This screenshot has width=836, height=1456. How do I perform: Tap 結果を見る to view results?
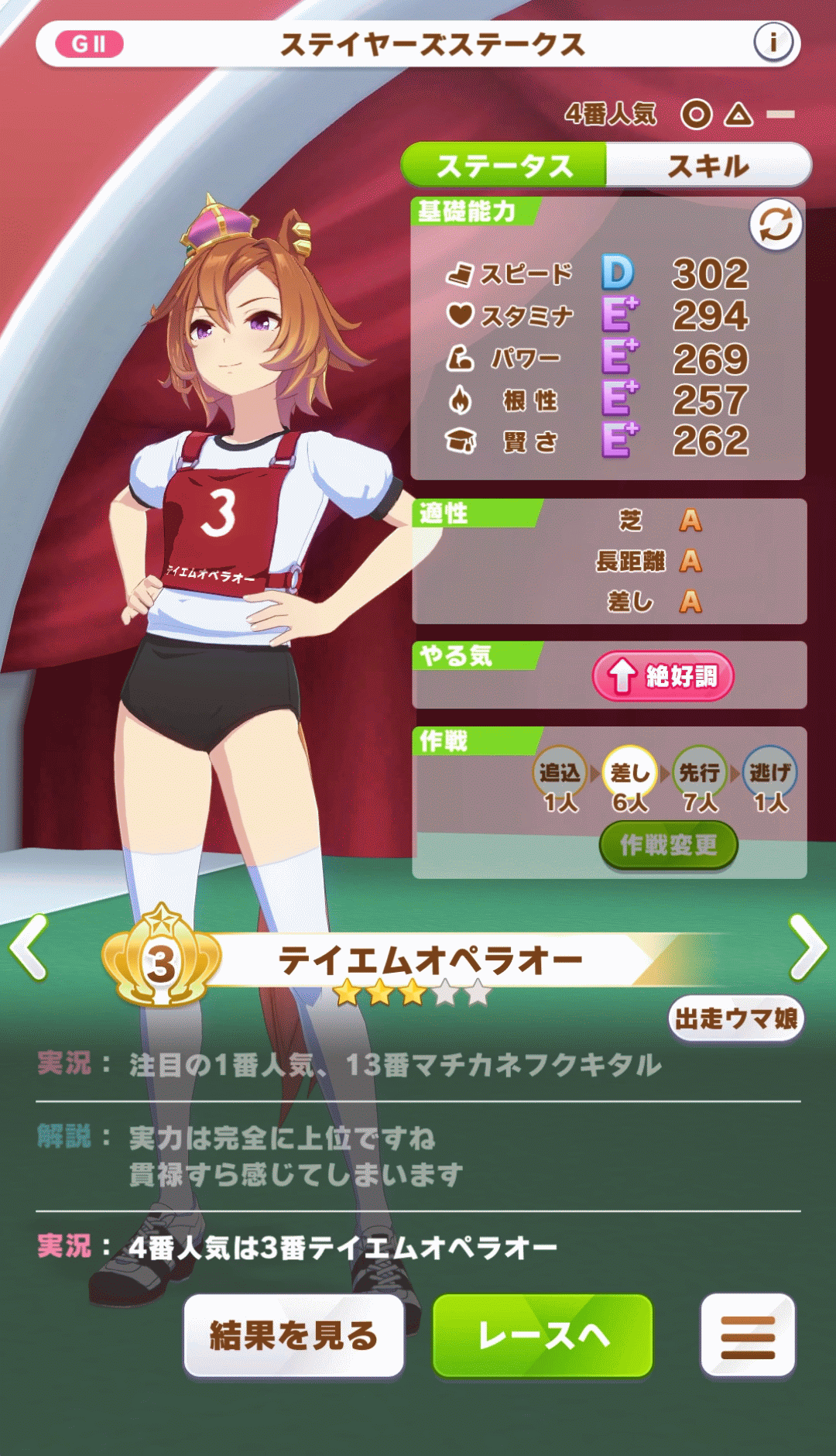(293, 1335)
